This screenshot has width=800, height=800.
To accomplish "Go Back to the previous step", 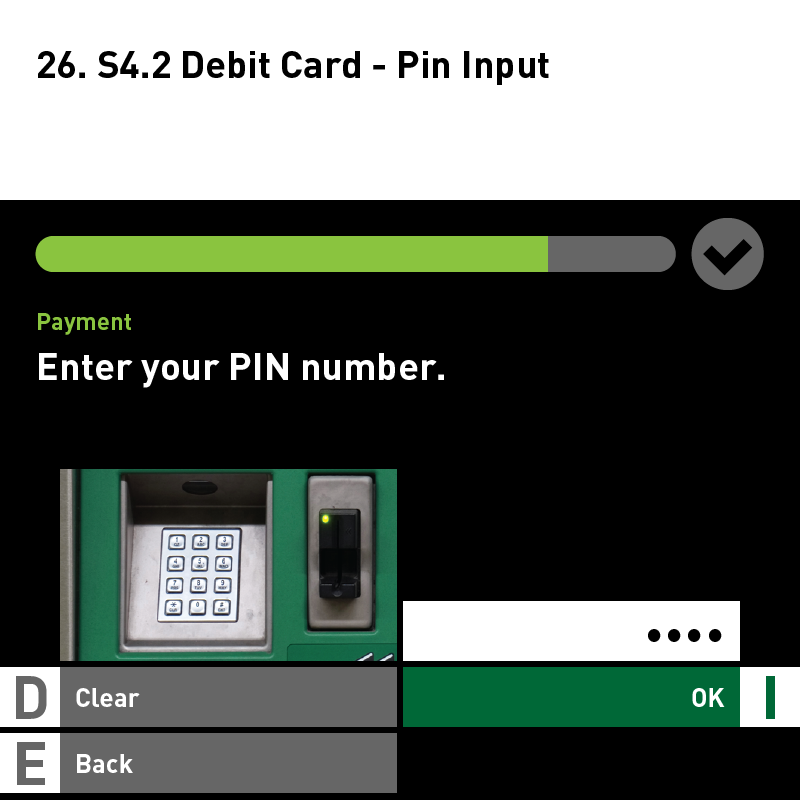I will pyautogui.click(x=228, y=763).
